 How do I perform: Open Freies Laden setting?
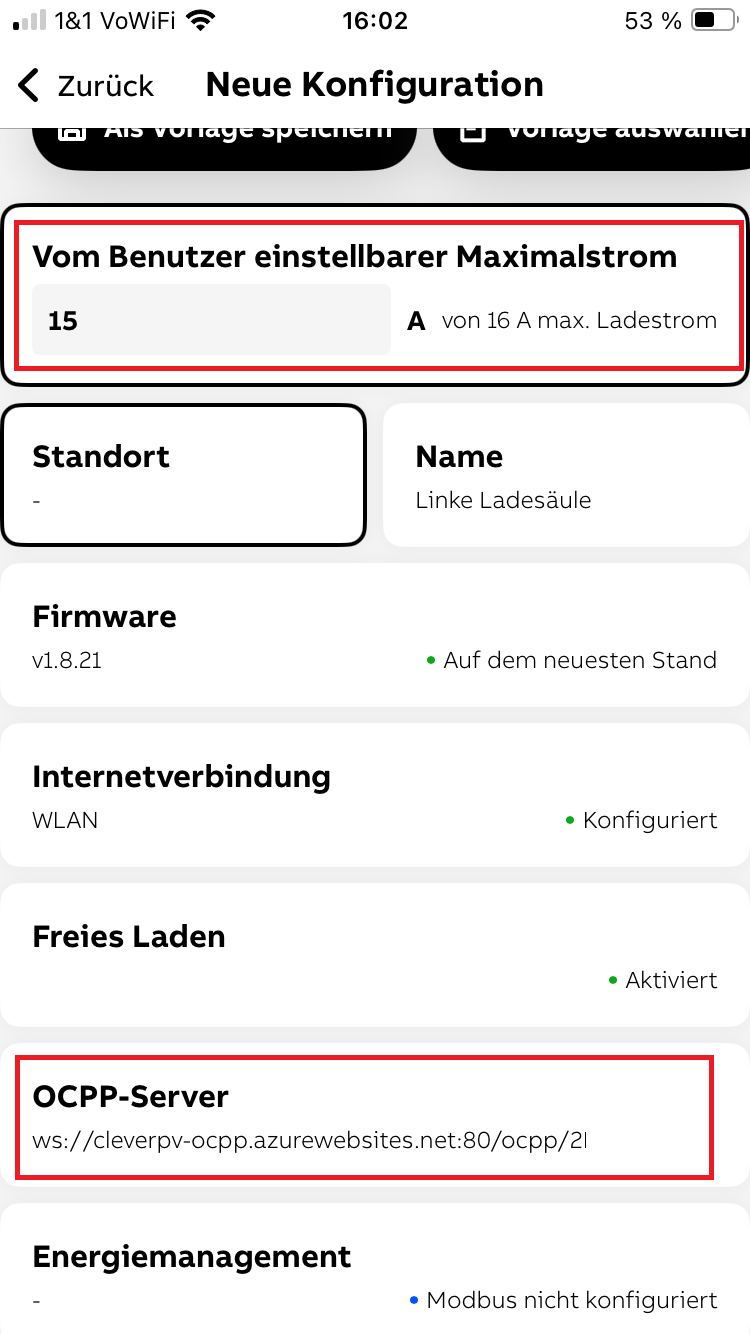click(x=374, y=954)
